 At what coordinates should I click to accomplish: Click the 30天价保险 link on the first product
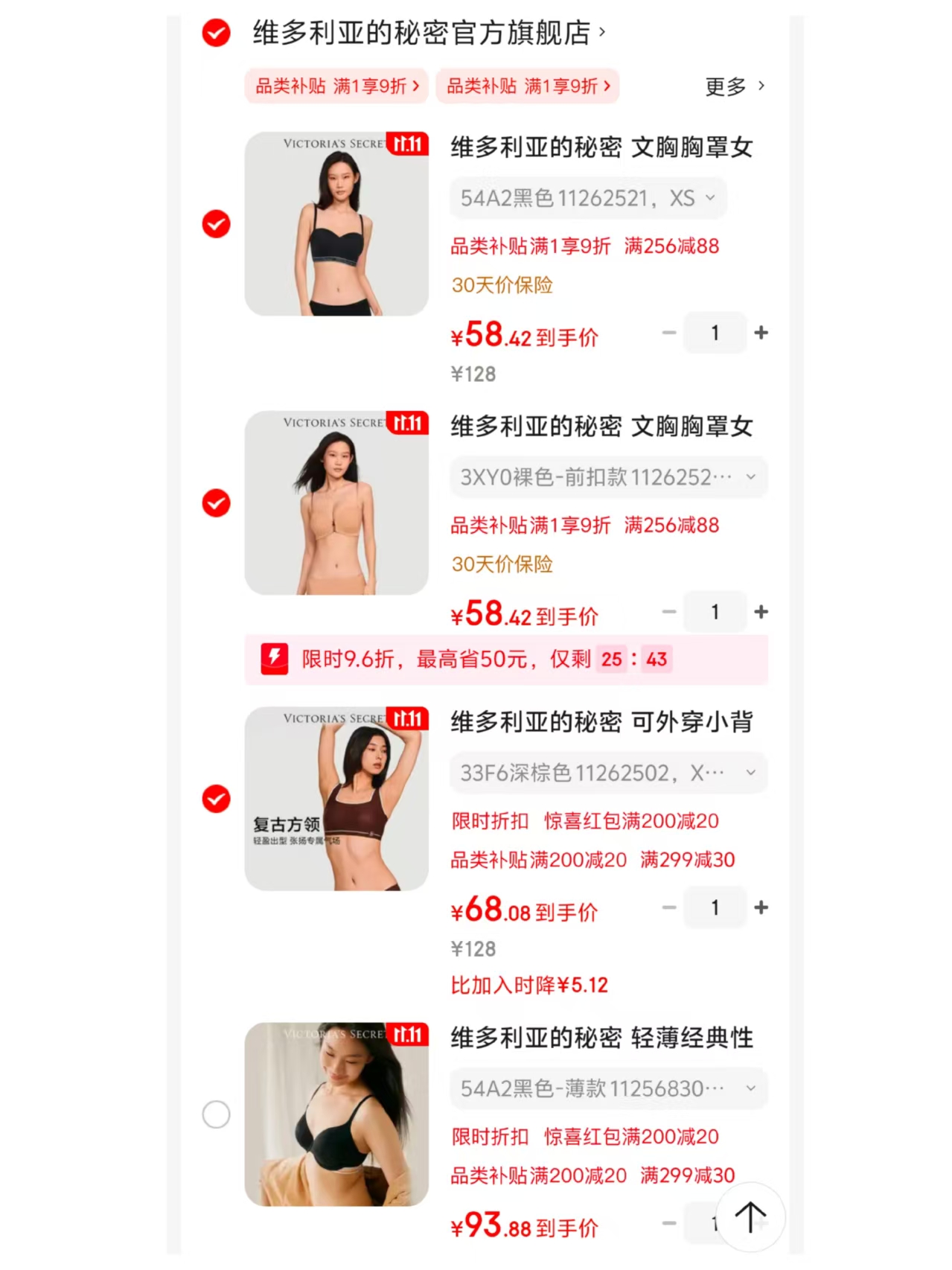(502, 285)
